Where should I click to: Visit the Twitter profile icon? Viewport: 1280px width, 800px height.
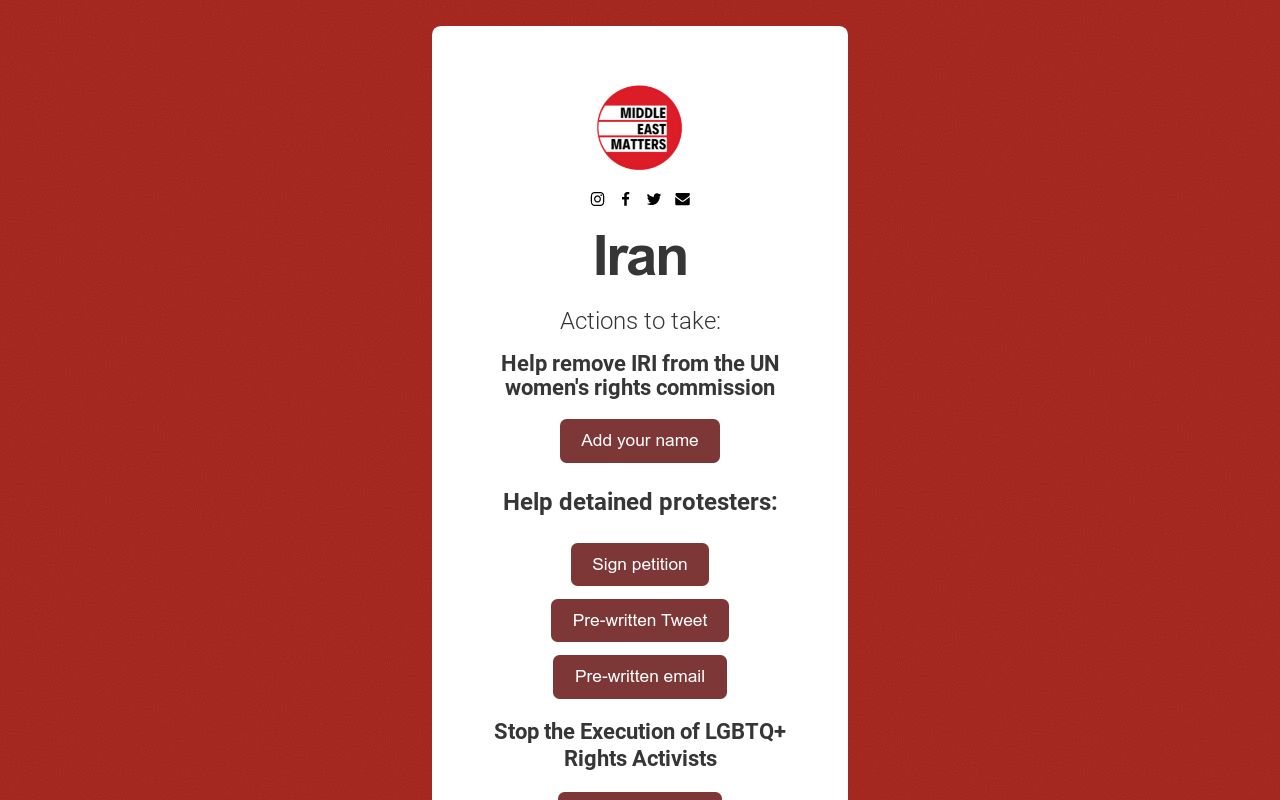click(x=654, y=199)
